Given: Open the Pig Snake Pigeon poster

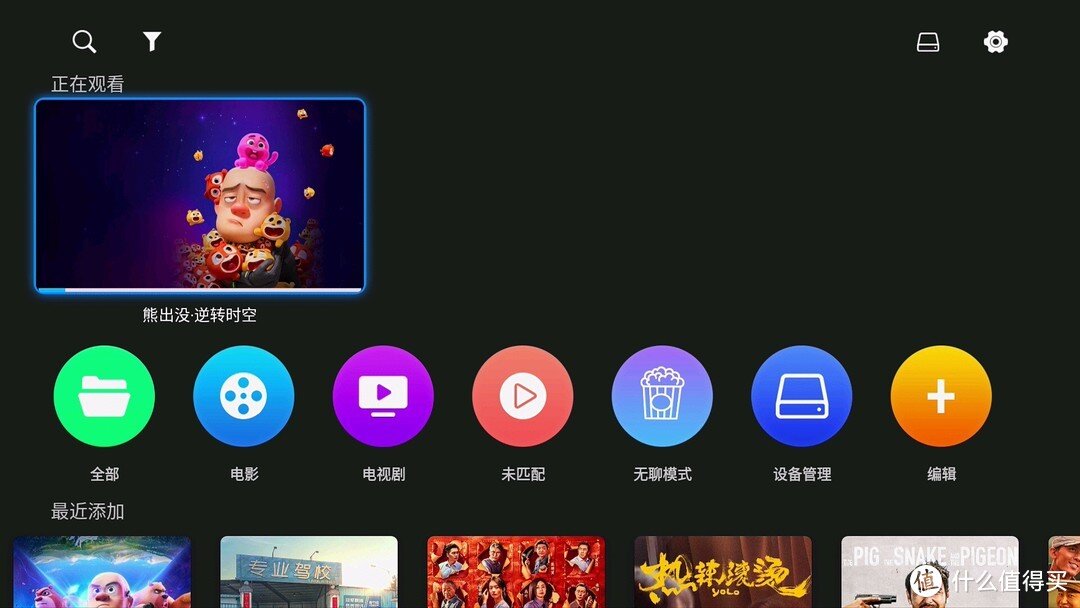Looking at the screenshot, I should point(930,572).
